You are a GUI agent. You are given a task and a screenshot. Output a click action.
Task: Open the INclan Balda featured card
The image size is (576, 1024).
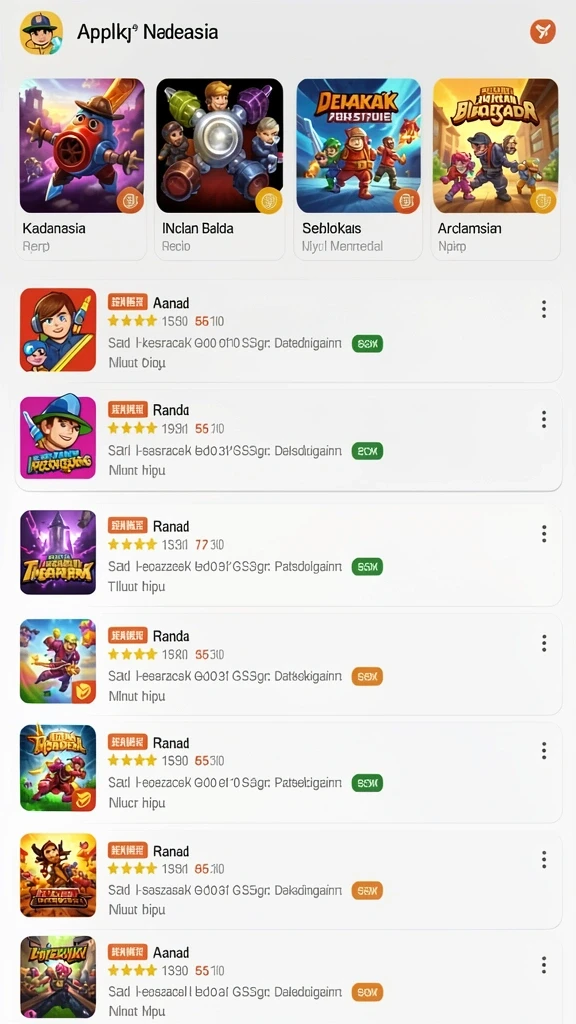coord(219,168)
